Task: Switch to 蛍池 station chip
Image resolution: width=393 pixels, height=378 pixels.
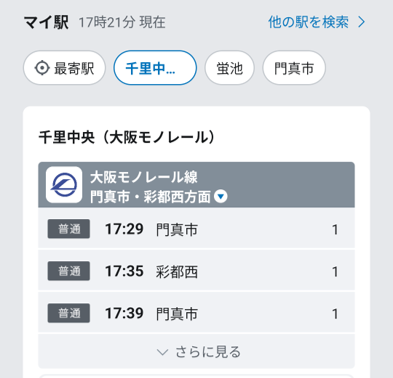Action: coord(229,68)
